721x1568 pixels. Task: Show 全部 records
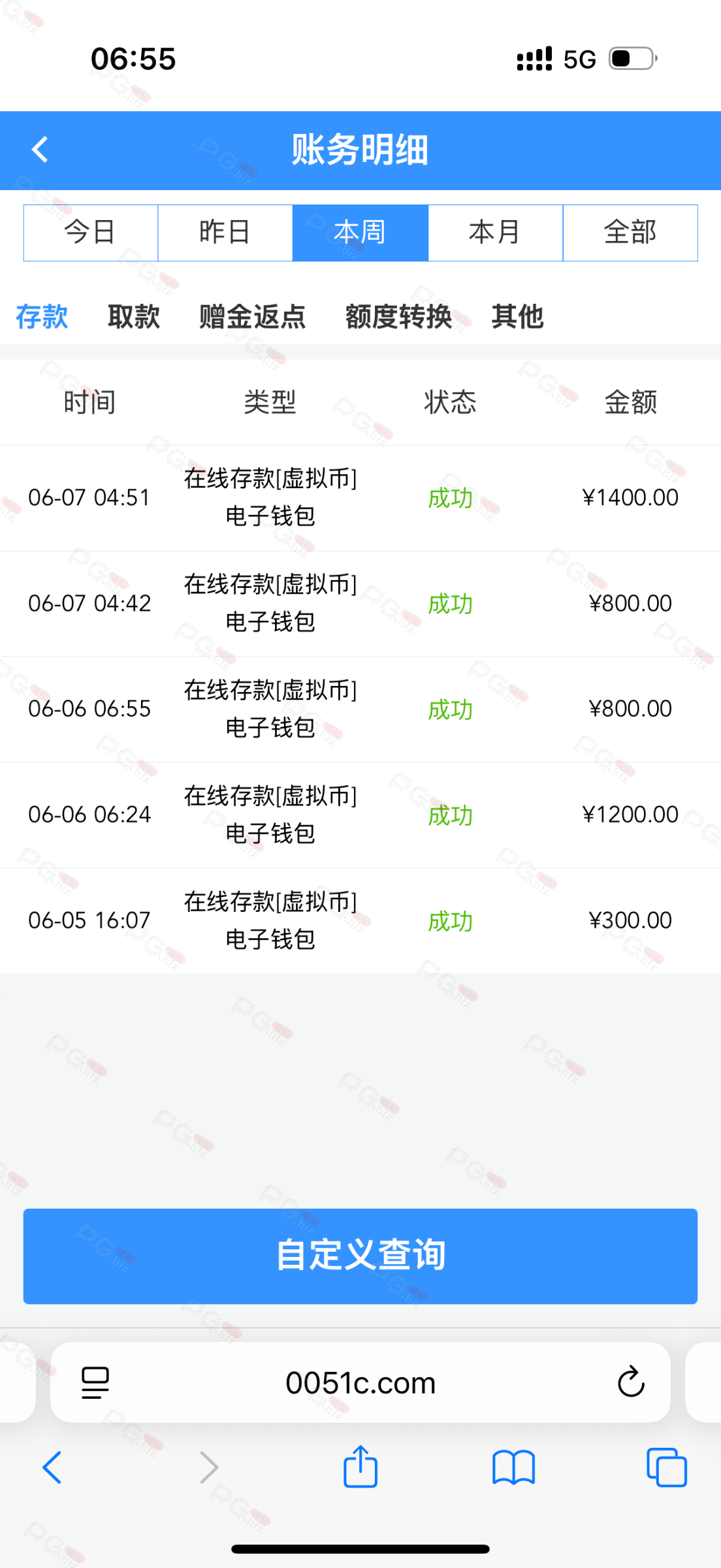(630, 233)
